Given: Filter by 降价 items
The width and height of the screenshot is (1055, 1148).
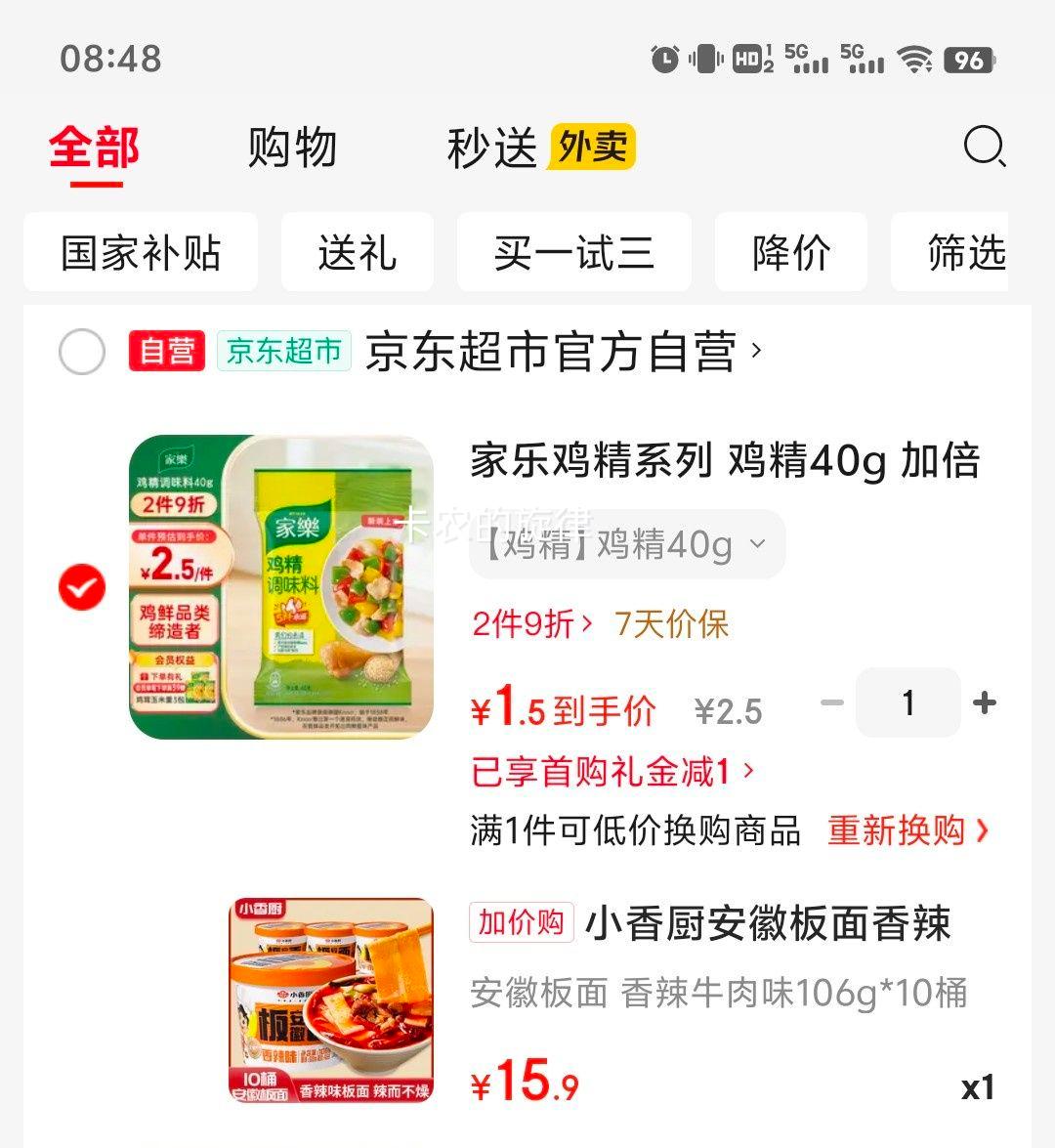Looking at the screenshot, I should [x=790, y=253].
